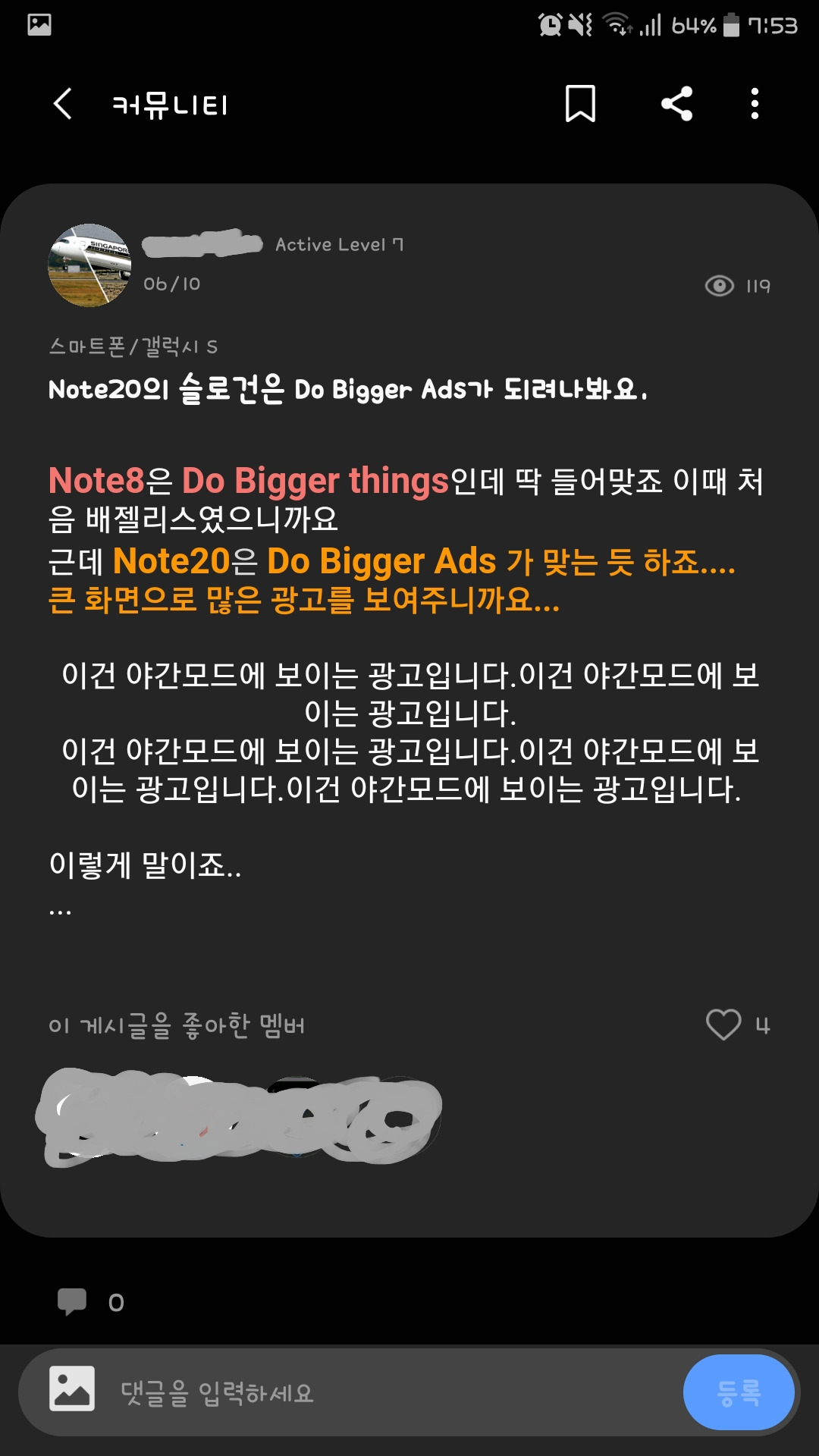The width and height of the screenshot is (819, 1456).
Task: Select the 커뮤니티 header title
Action: click(171, 105)
